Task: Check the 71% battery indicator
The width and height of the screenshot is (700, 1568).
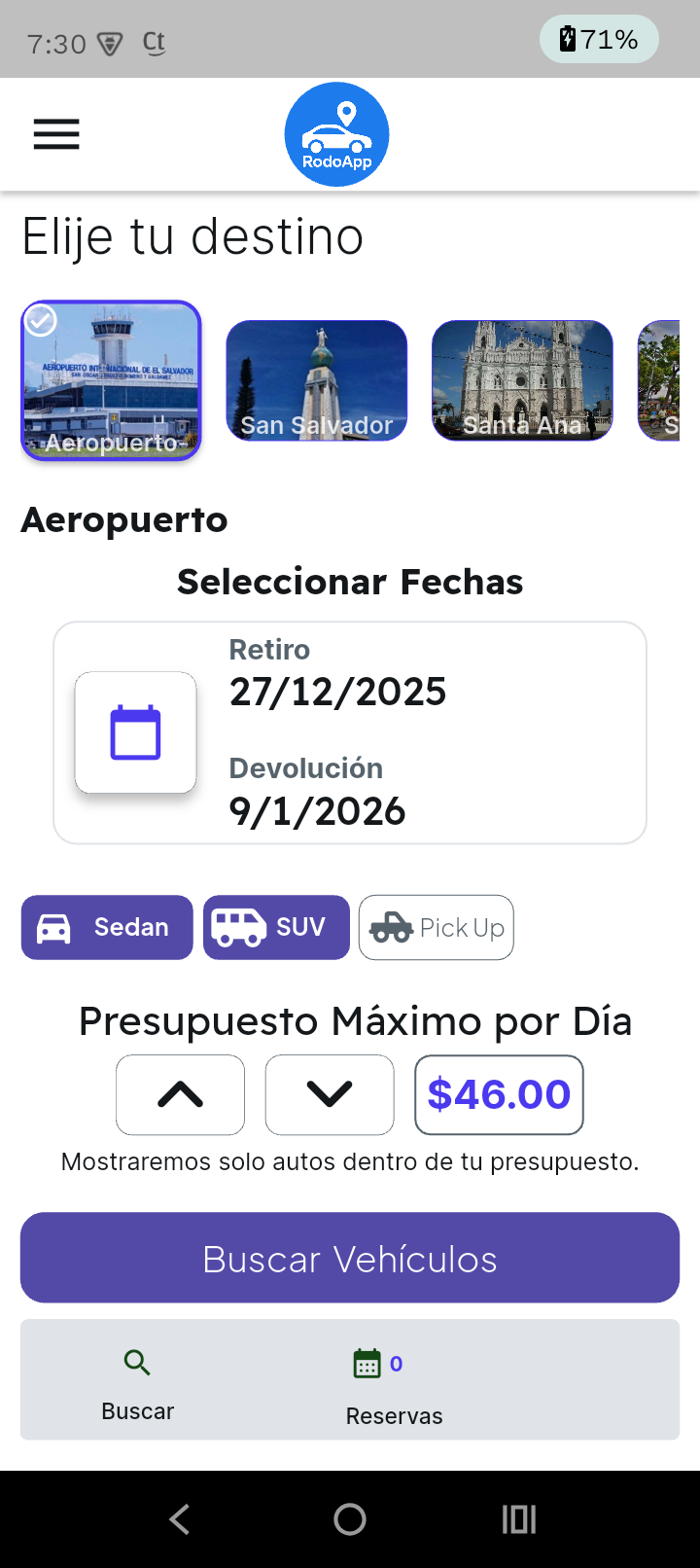Action: (599, 39)
